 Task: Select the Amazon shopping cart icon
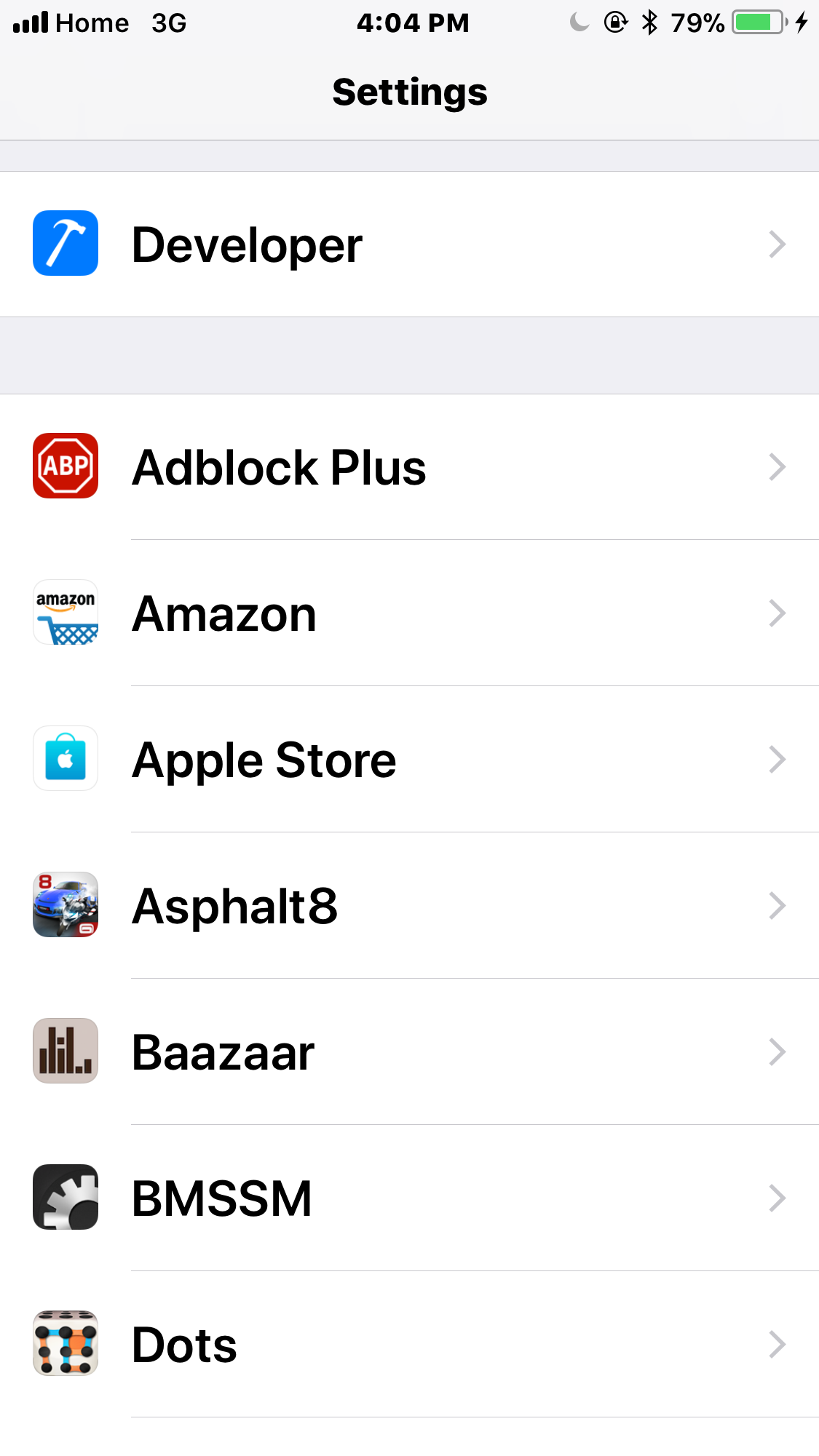[65, 613]
